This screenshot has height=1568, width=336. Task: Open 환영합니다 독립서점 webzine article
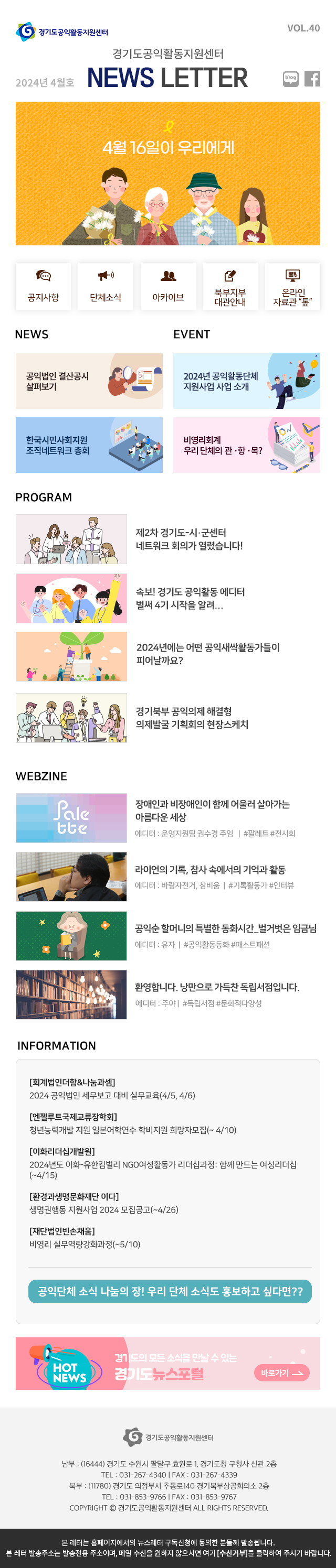point(216,987)
